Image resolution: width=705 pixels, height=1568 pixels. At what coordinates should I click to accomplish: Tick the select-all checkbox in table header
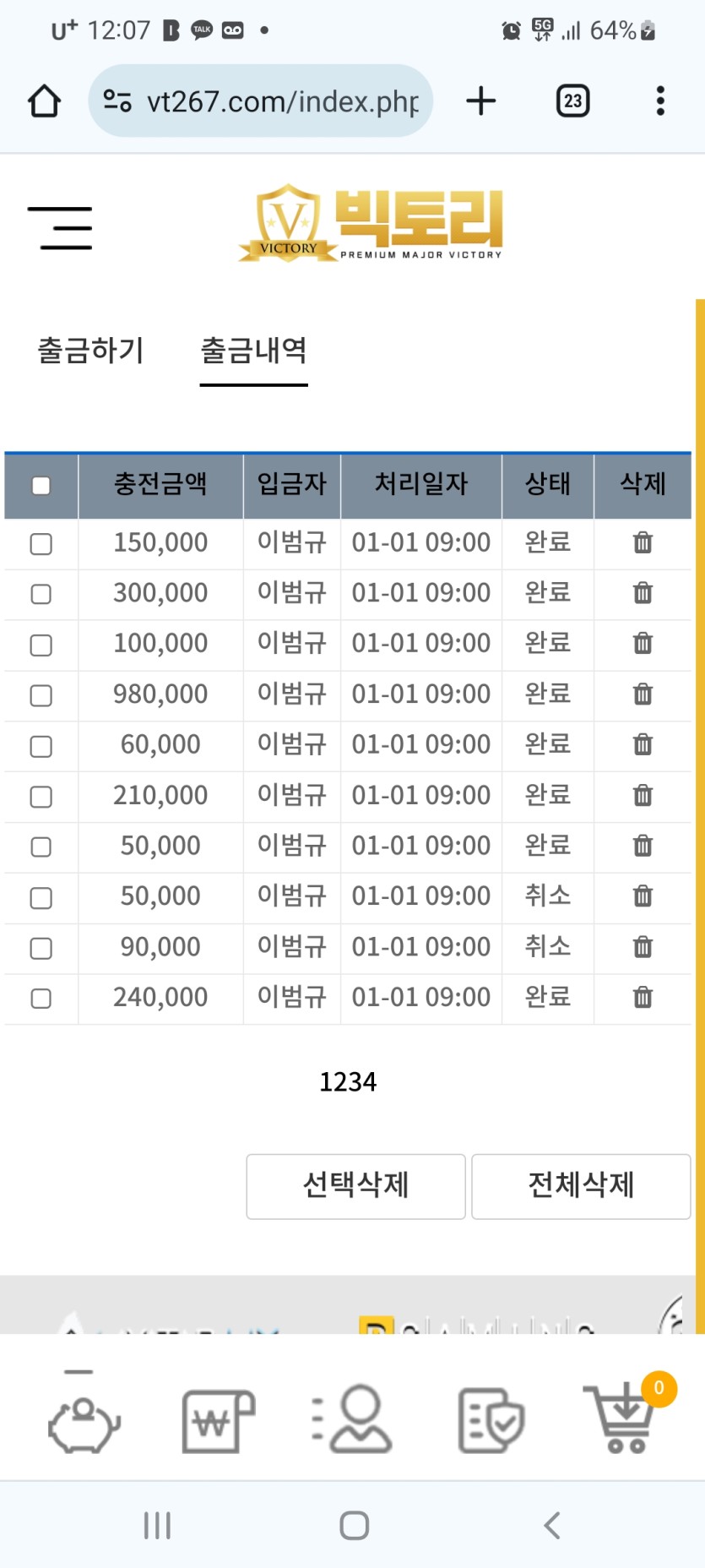click(41, 486)
